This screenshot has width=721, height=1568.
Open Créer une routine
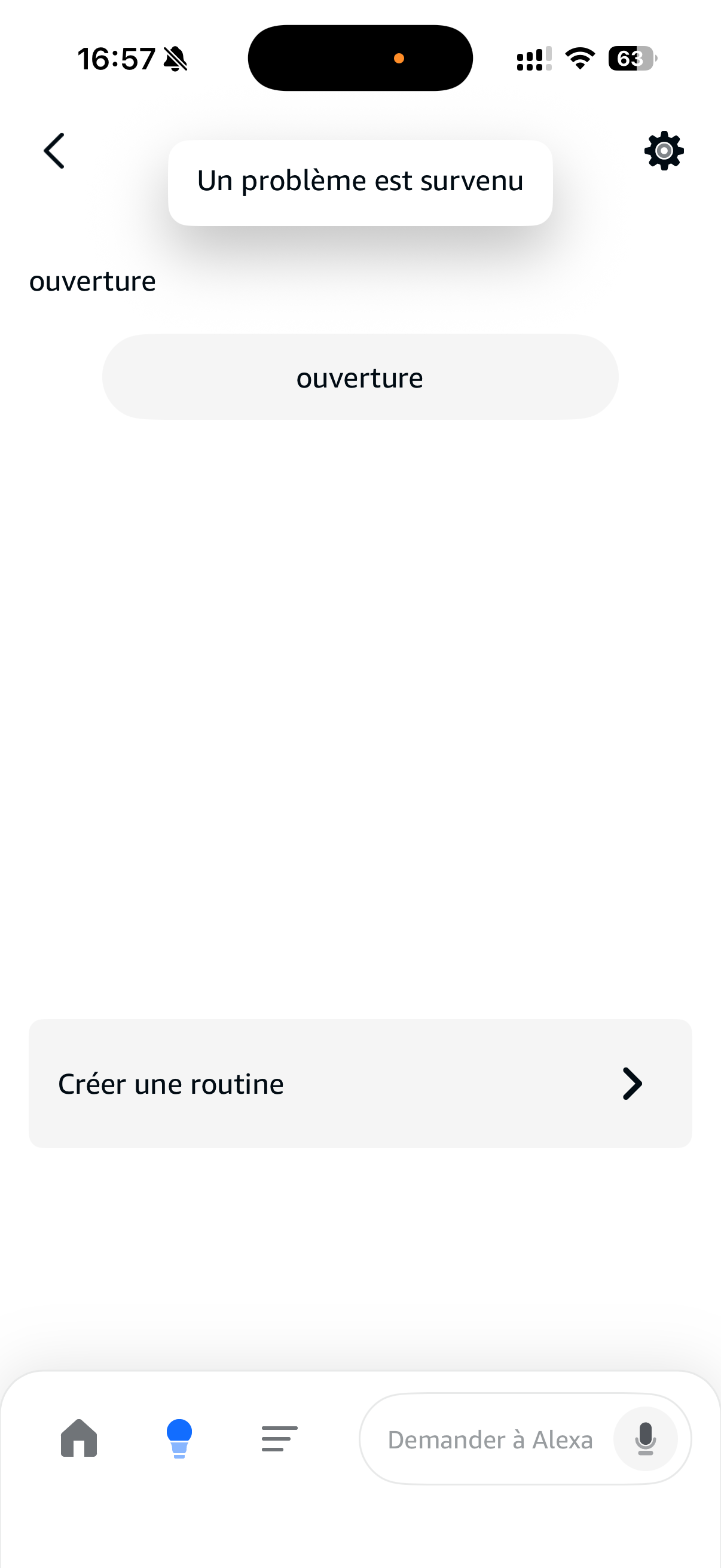pos(360,1084)
